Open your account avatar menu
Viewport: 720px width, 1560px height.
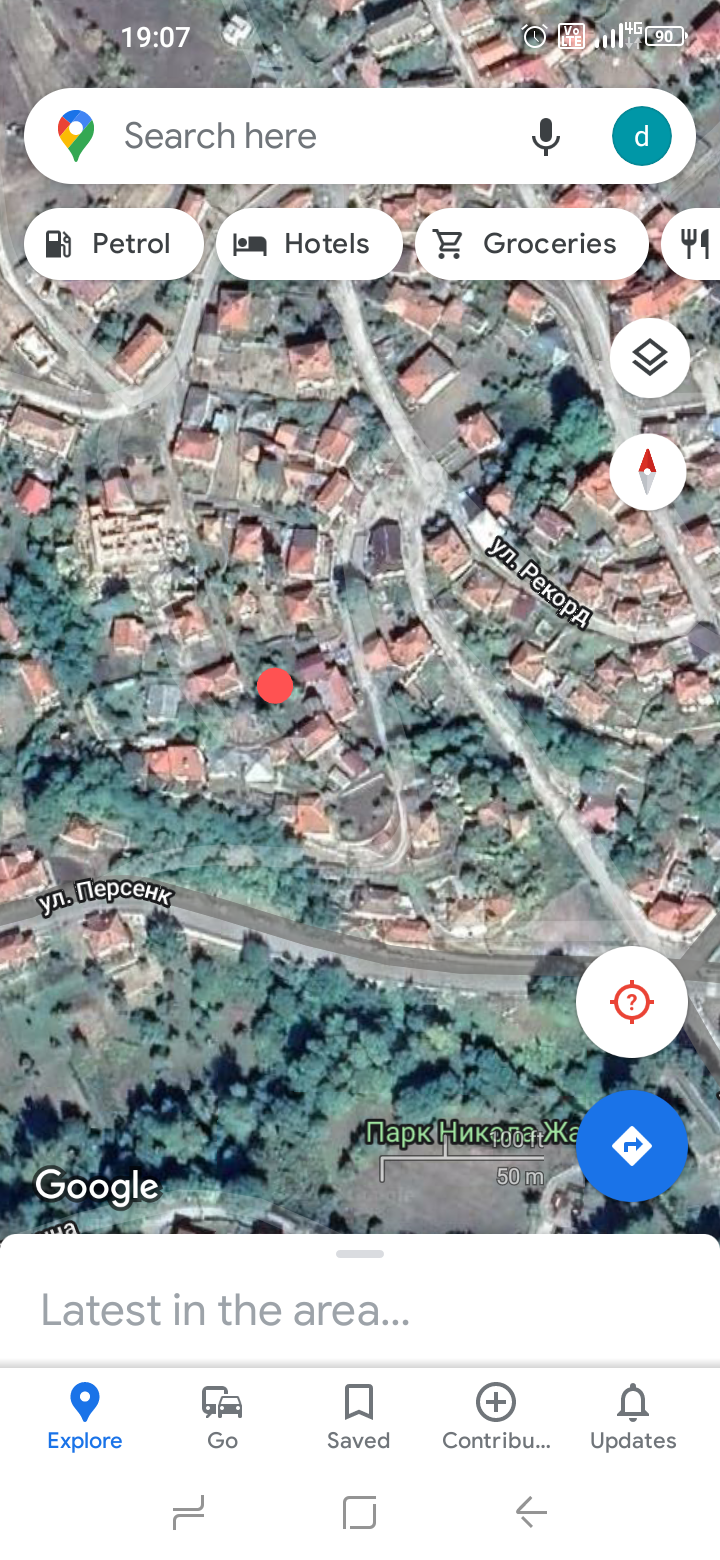point(642,136)
